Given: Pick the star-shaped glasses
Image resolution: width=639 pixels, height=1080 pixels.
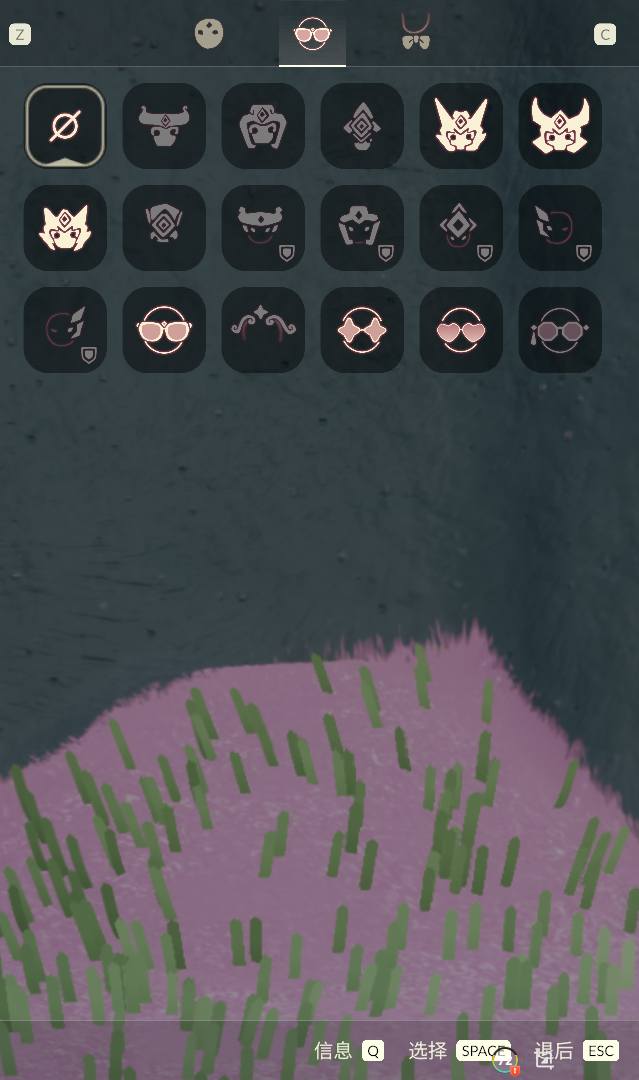Looking at the screenshot, I should pyautogui.click(x=362, y=330).
